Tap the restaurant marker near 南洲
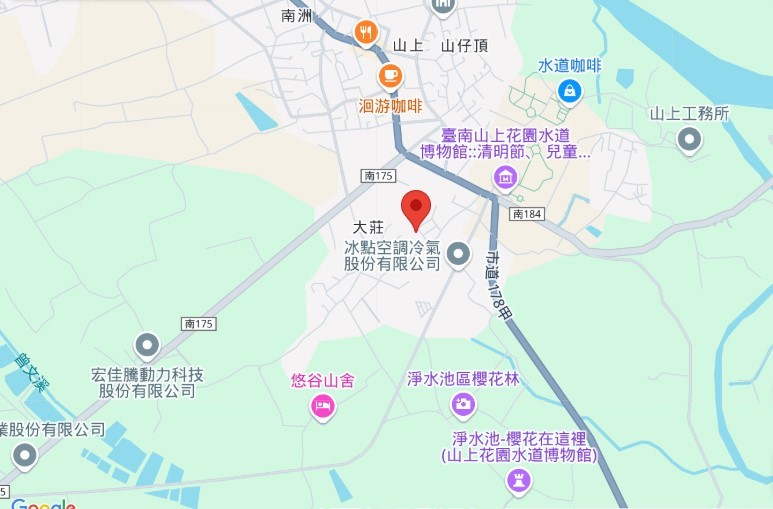The width and height of the screenshot is (773, 509). [367, 34]
